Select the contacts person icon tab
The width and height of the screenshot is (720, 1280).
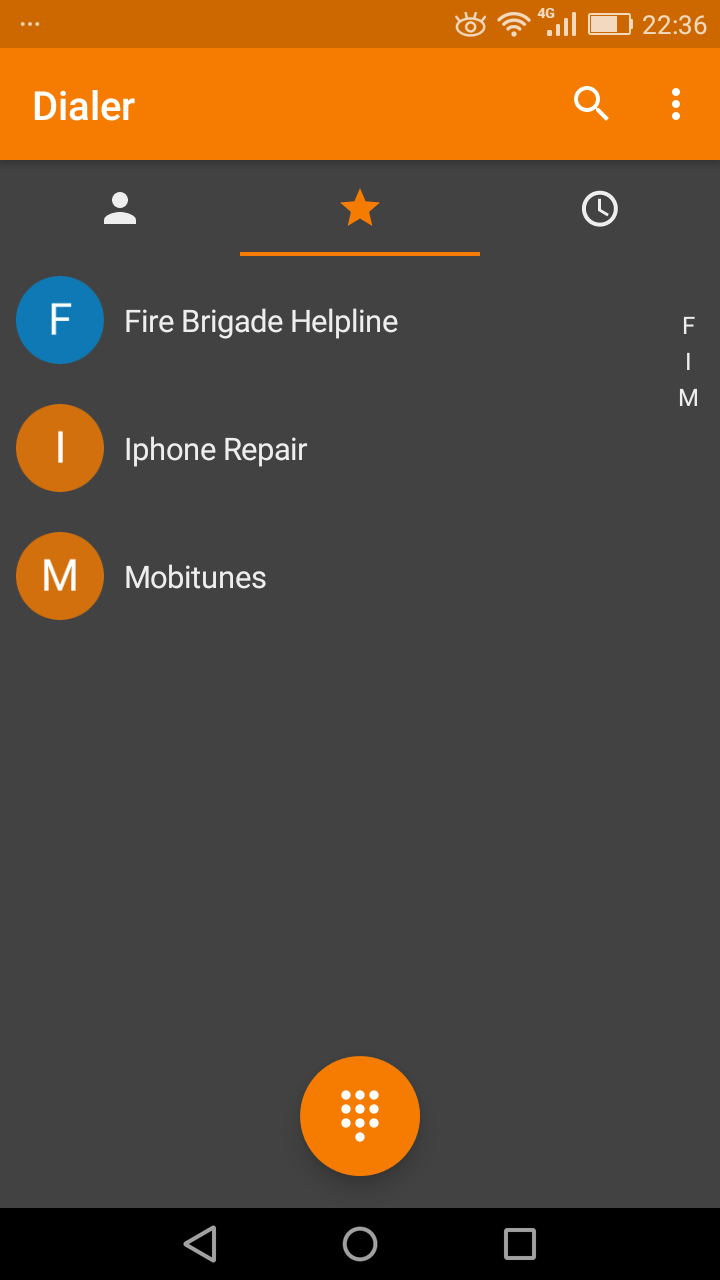(120, 208)
